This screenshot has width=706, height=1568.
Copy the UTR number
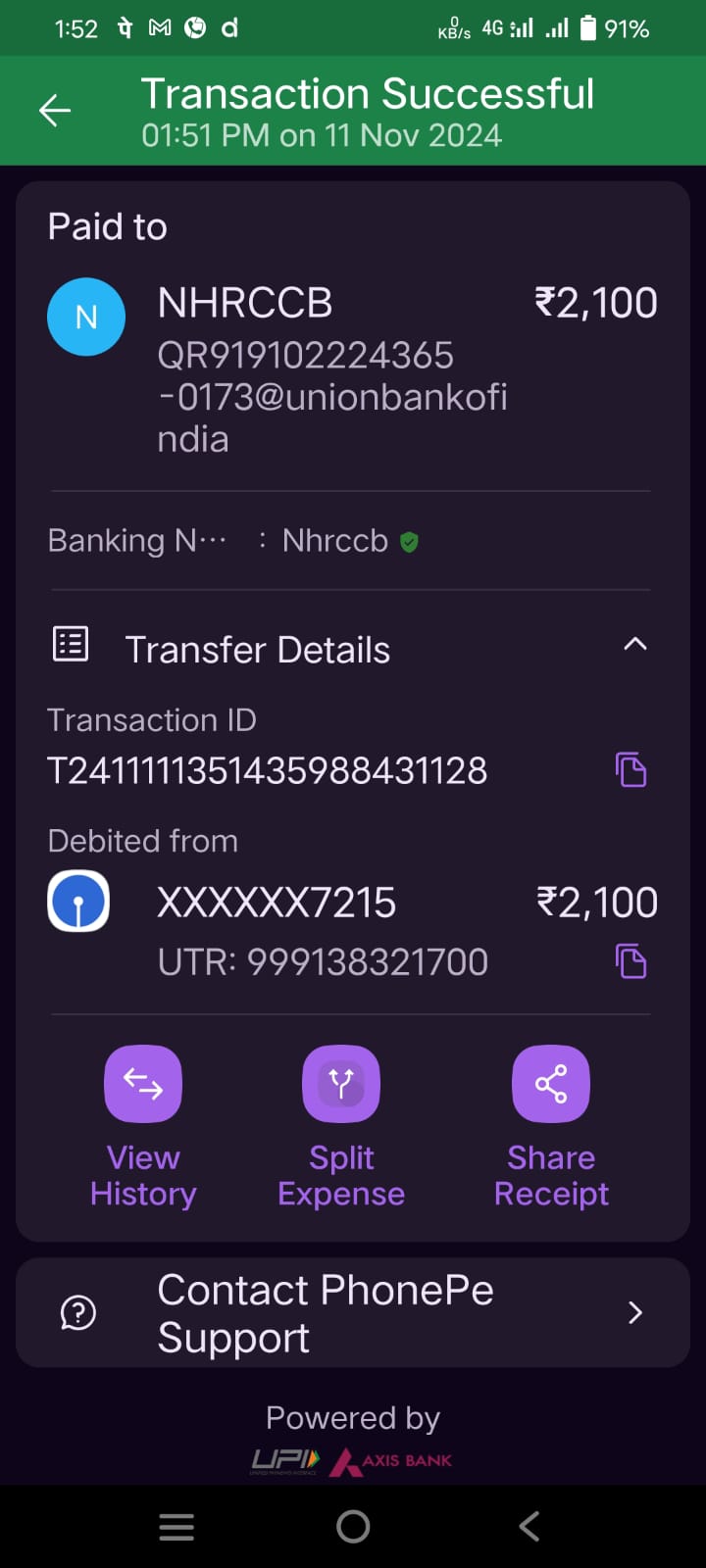(630, 961)
